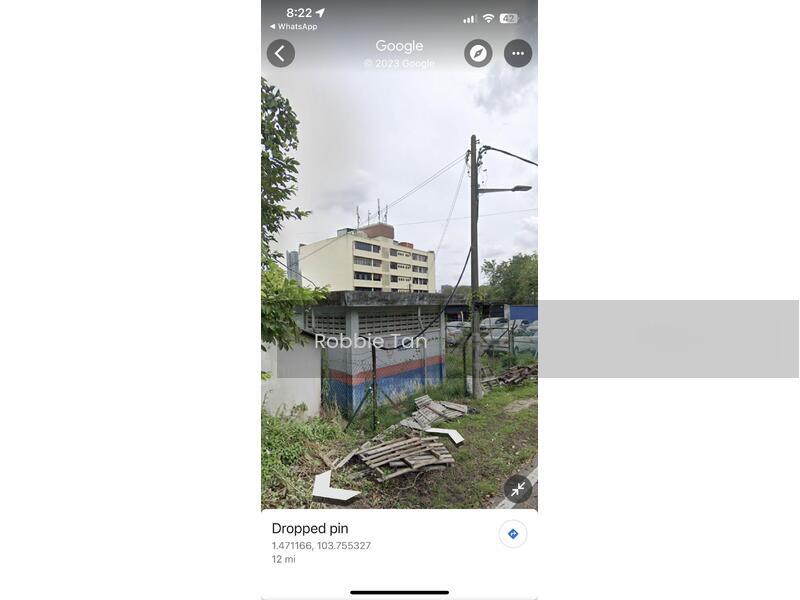Return to WhatsApp via status bar link
Viewport: 800px width, 600px height.
click(x=293, y=27)
